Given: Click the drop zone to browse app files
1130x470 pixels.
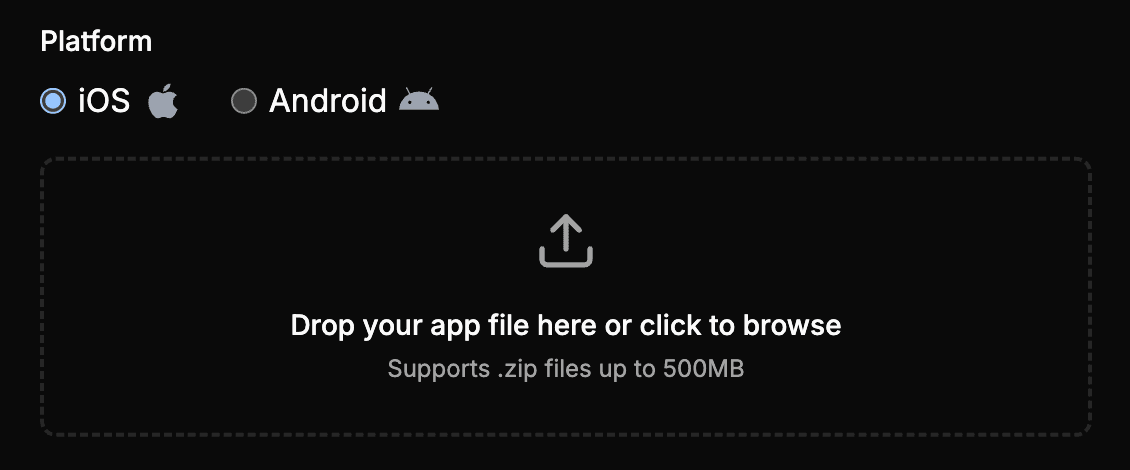Looking at the screenshot, I should (x=566, y=296).
